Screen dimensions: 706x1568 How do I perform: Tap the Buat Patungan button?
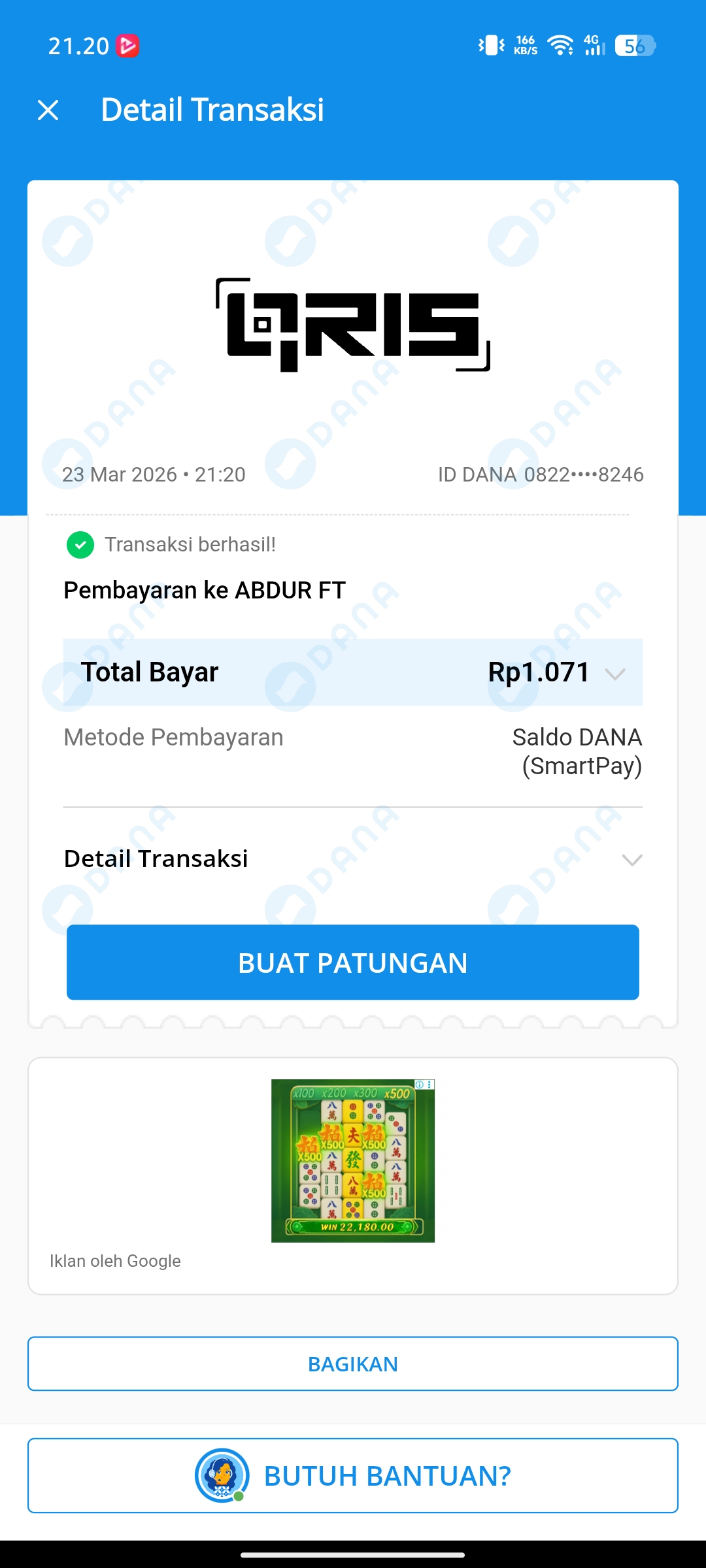(x=353, y=962)
